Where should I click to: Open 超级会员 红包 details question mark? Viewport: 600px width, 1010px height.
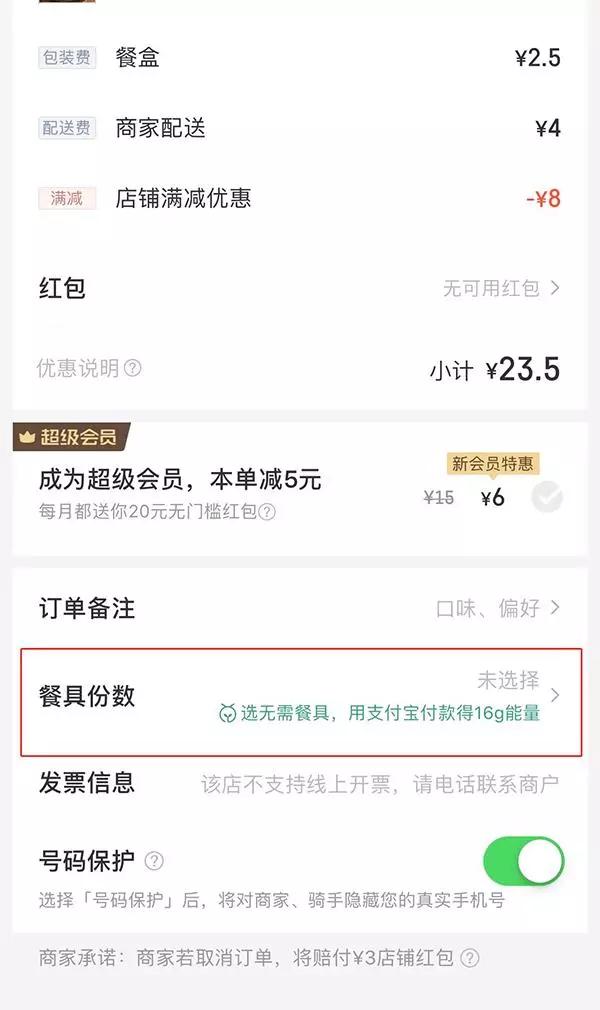266,512
